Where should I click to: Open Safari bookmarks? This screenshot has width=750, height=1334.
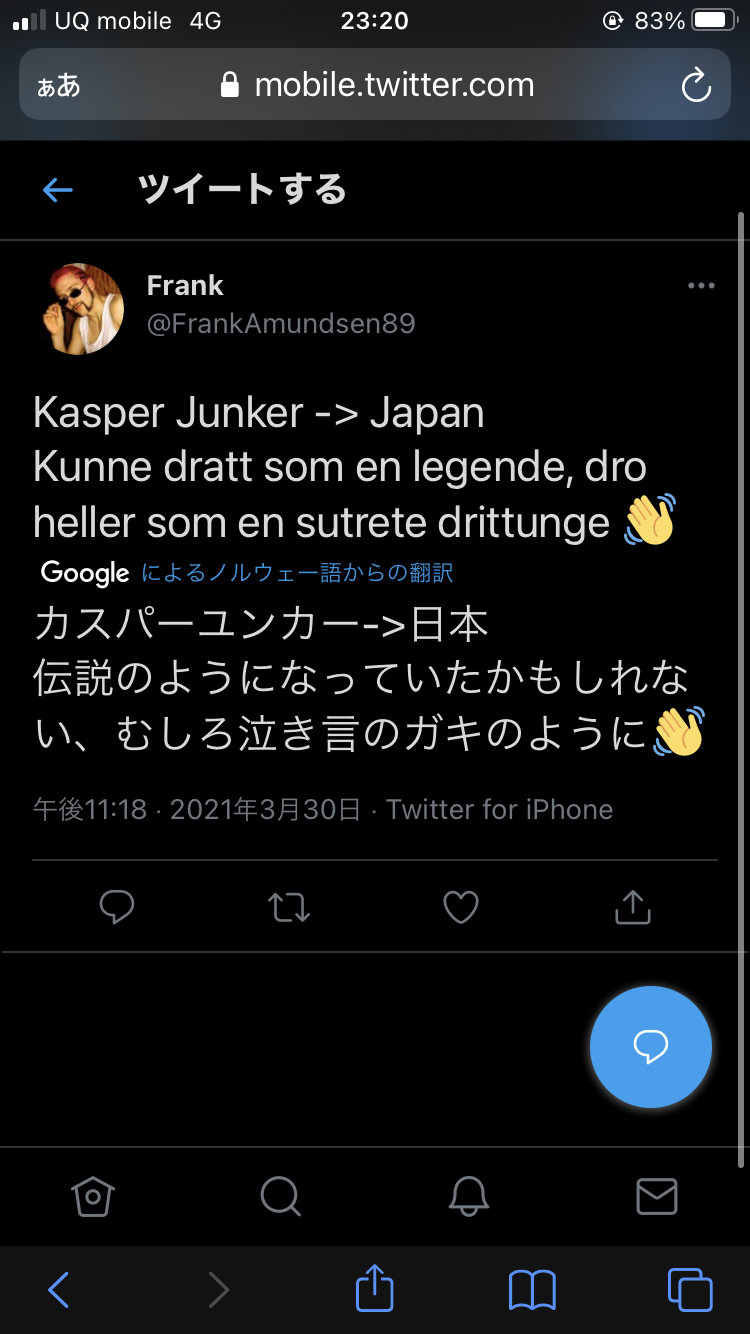click(x=532, y=1290)
